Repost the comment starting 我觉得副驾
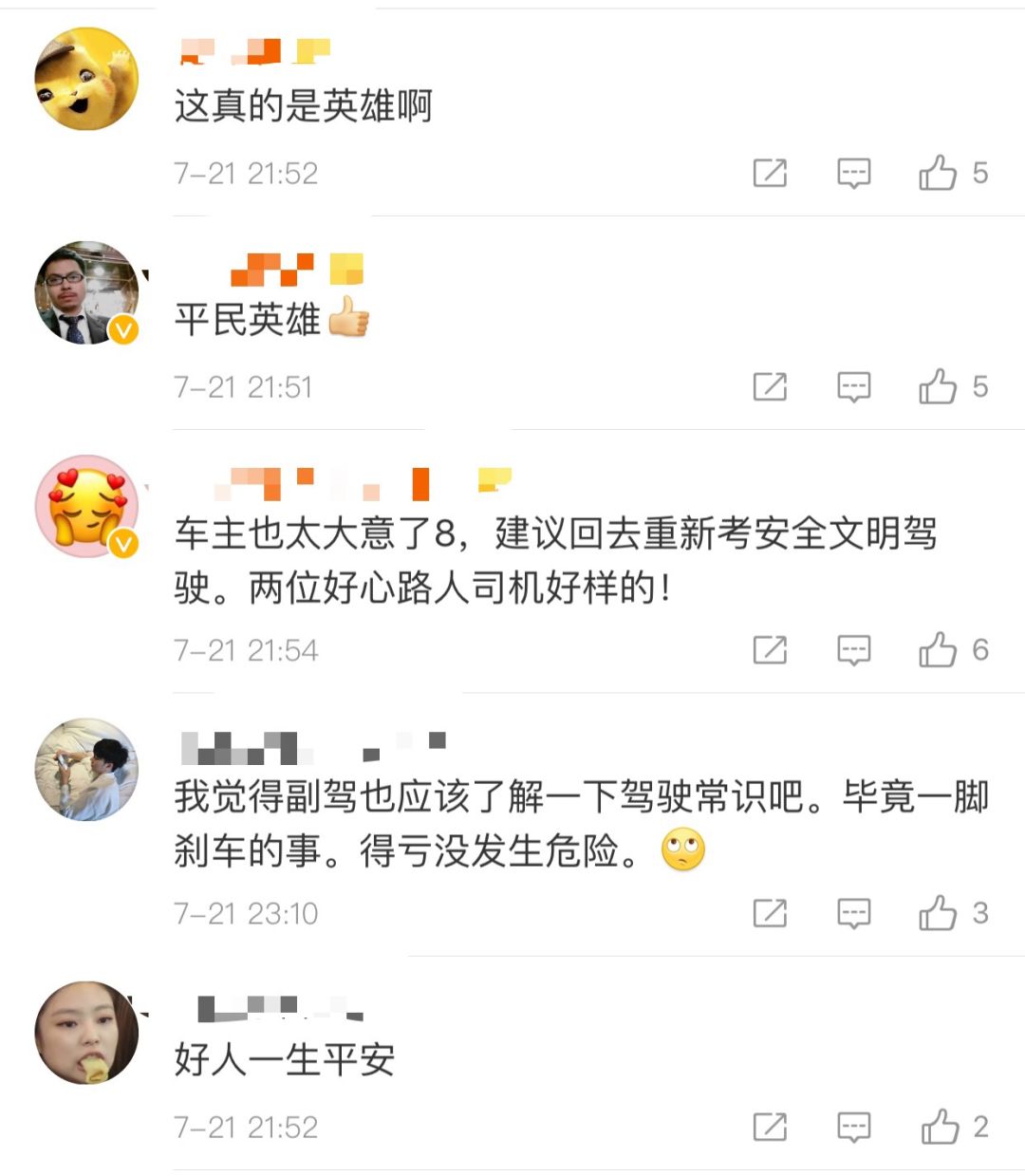This screenshot has height=1176, width=1025. [x=770, y=913]
